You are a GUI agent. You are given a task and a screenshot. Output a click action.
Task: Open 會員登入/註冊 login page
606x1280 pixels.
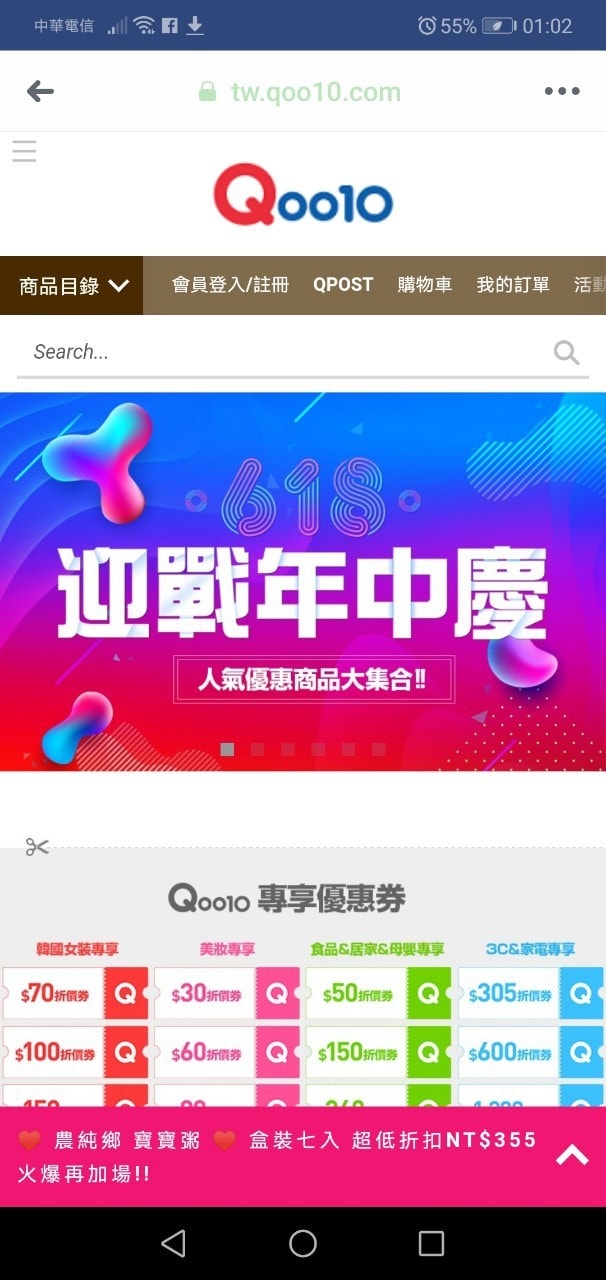coord(230,285)
